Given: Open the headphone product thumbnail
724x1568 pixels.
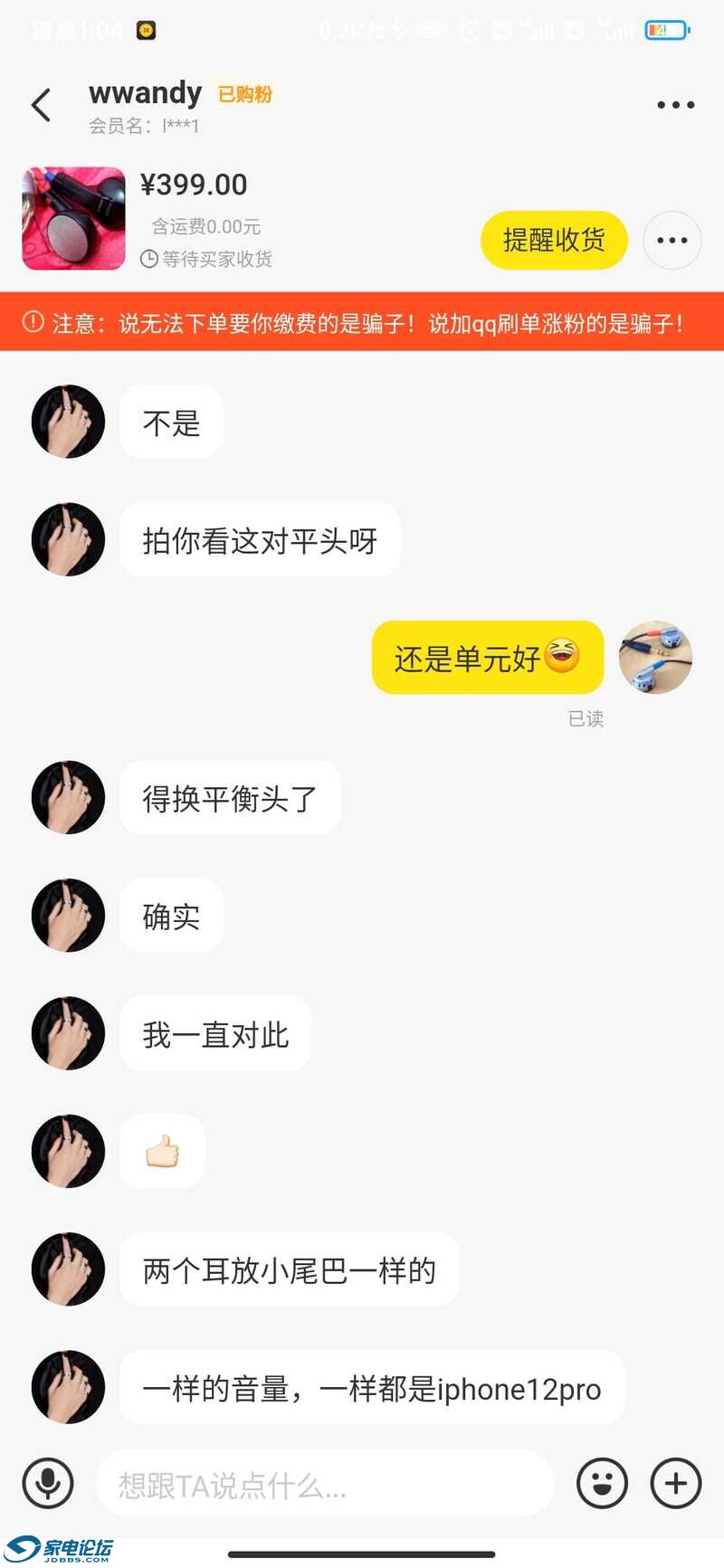Looking at the screenshot, I should [72, 217].
